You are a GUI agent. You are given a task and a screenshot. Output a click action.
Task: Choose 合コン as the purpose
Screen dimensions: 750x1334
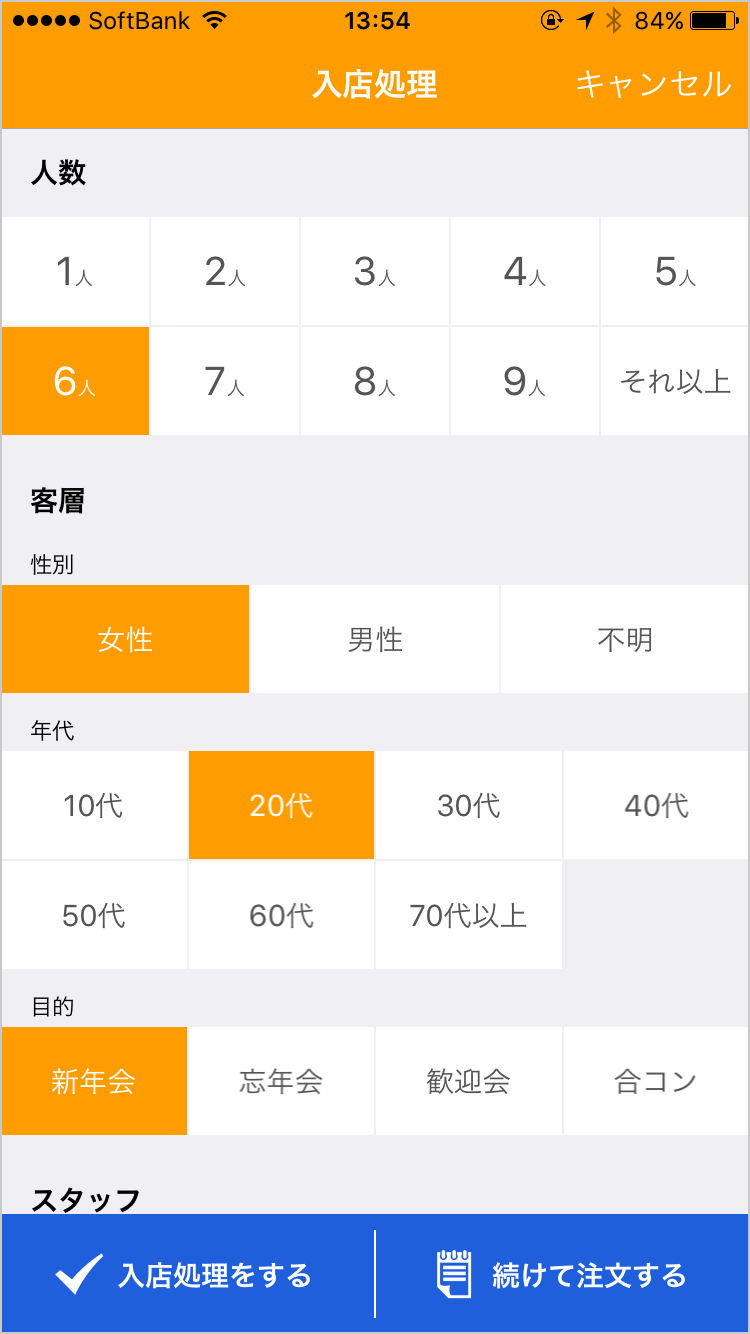coord(656,1082)
